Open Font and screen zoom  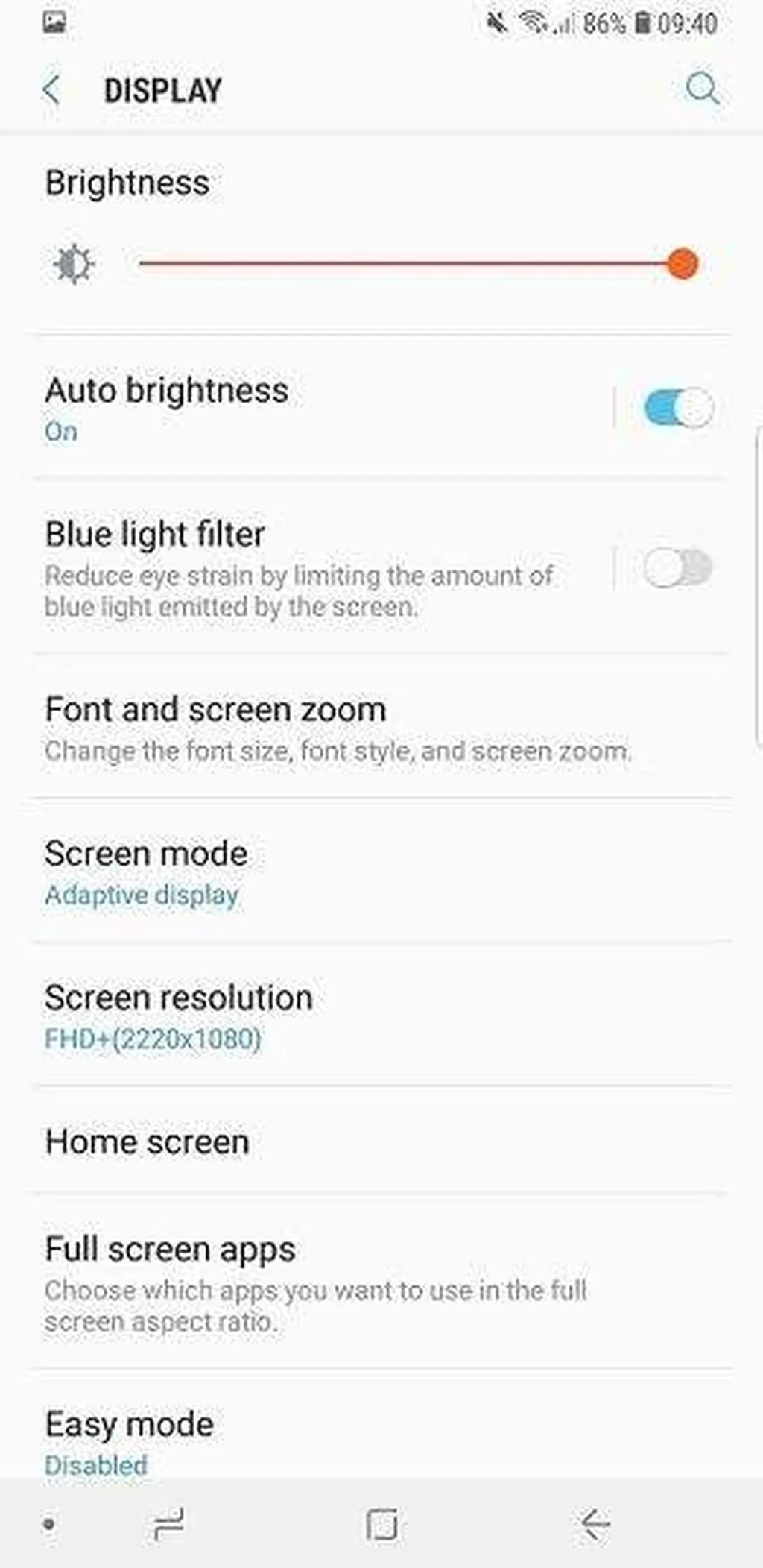coord(335,727)
